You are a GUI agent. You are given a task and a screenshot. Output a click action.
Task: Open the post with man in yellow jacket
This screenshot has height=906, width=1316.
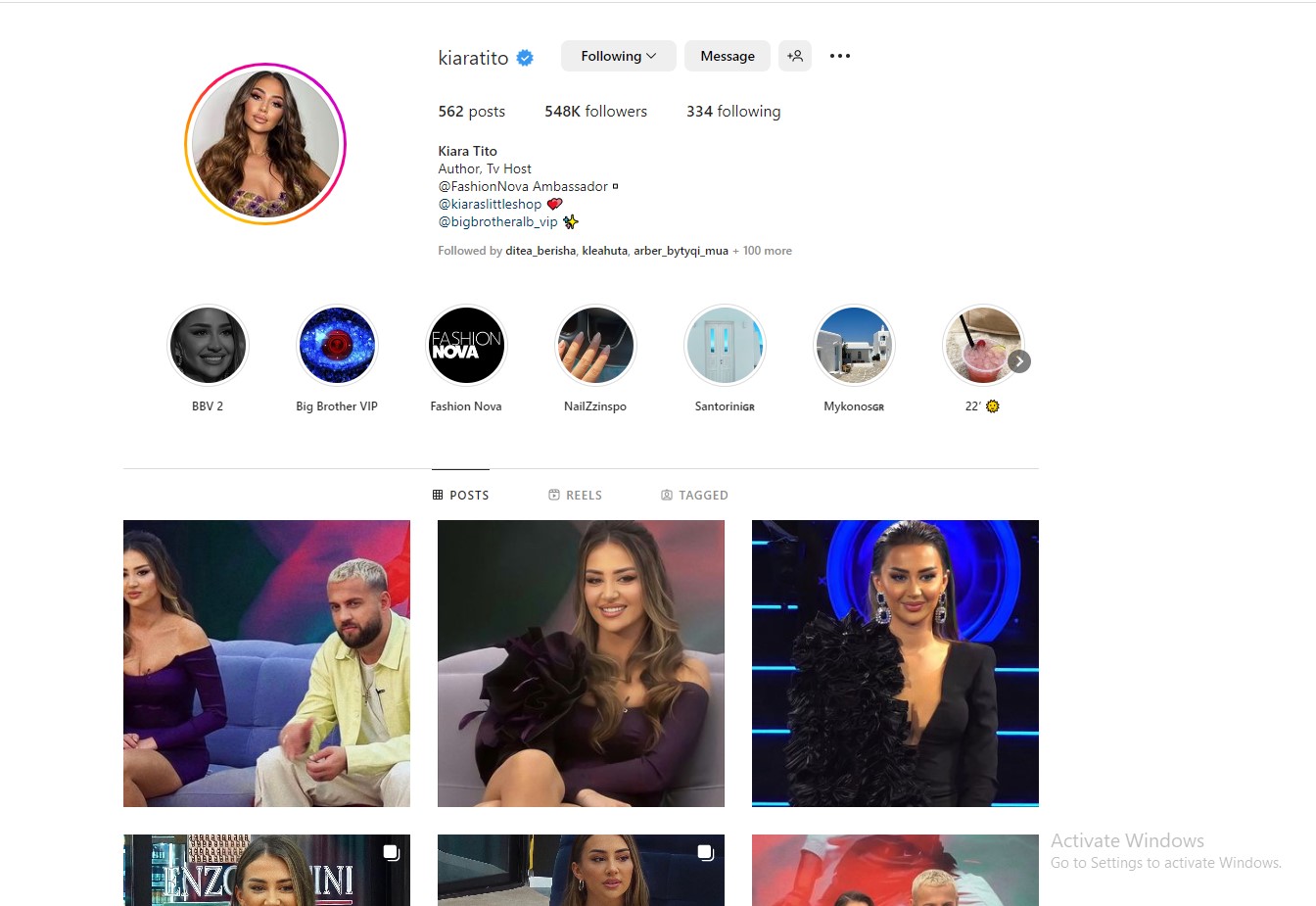coord(266,663)
